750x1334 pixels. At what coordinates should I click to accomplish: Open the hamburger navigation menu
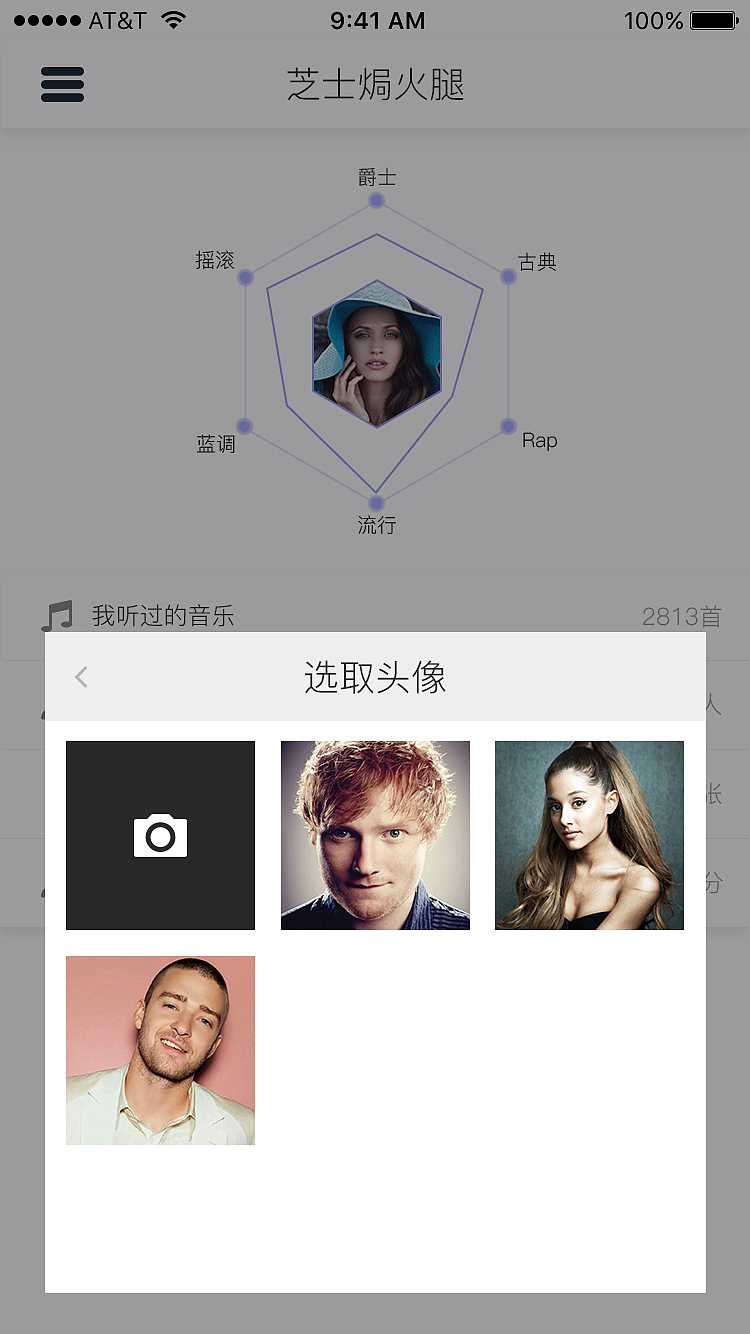pyautogui.click(x=62, y=86)
